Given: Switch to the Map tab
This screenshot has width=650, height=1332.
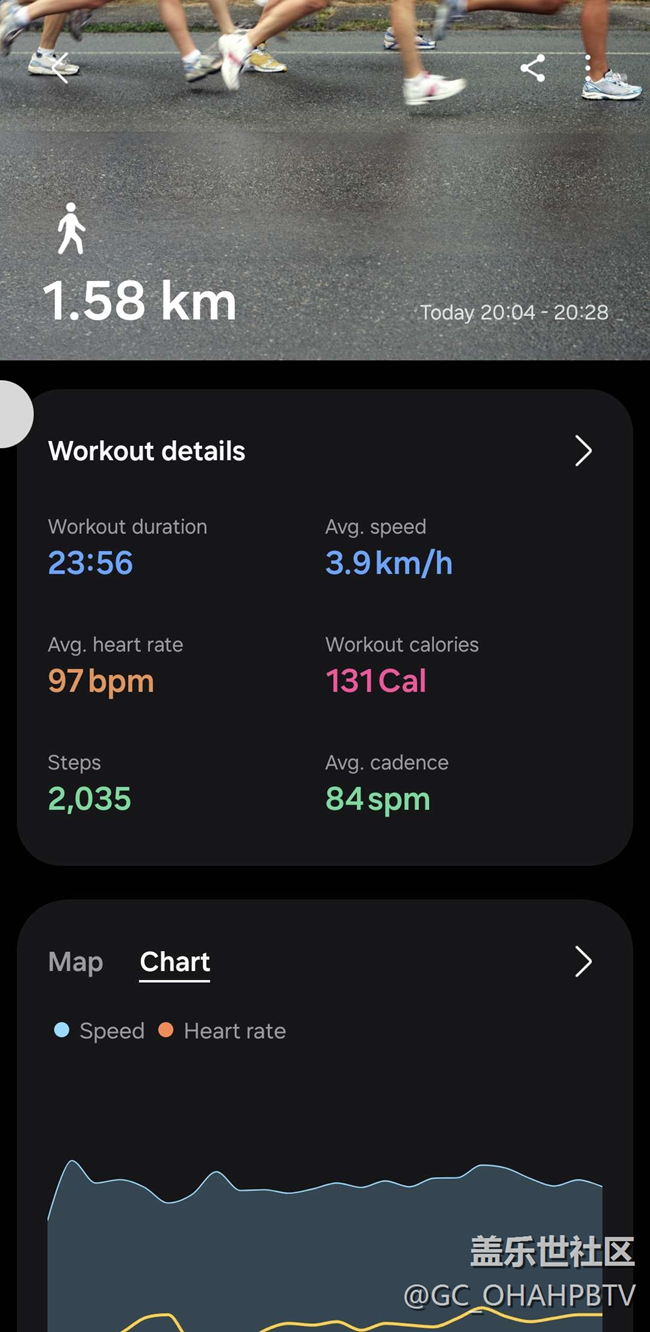Looking at the screenshot, I should coord(76,962).
